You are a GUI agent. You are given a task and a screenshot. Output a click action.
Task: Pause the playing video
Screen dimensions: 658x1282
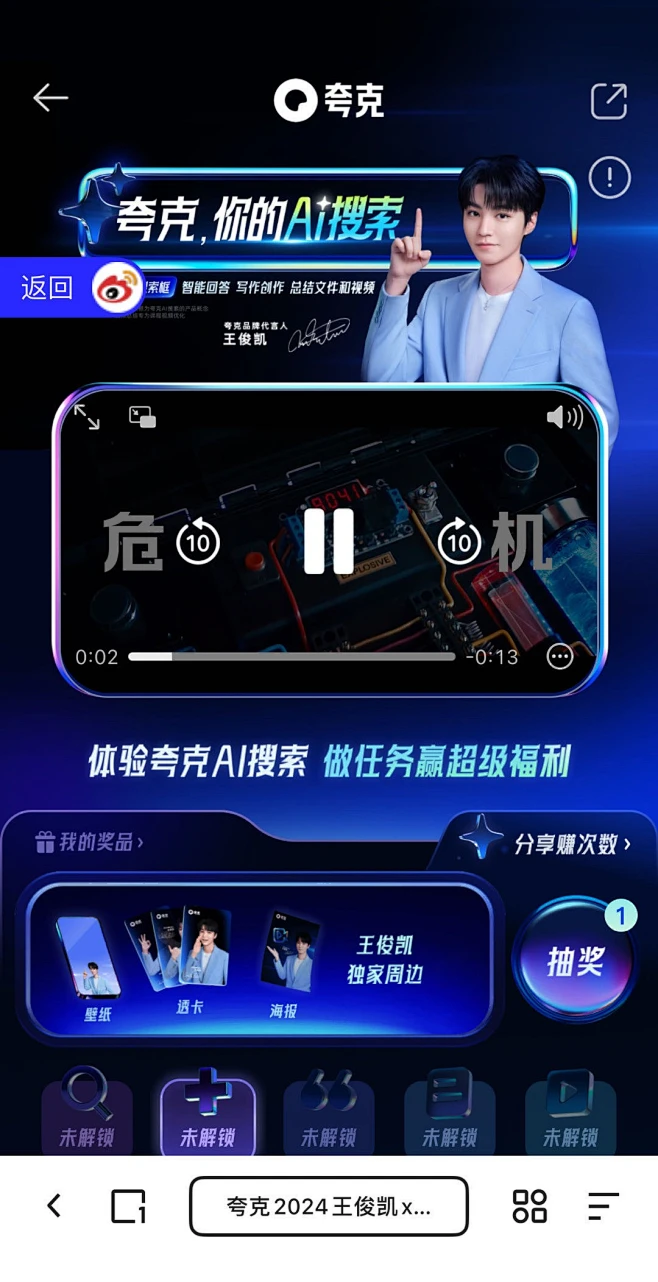[329, 541]
